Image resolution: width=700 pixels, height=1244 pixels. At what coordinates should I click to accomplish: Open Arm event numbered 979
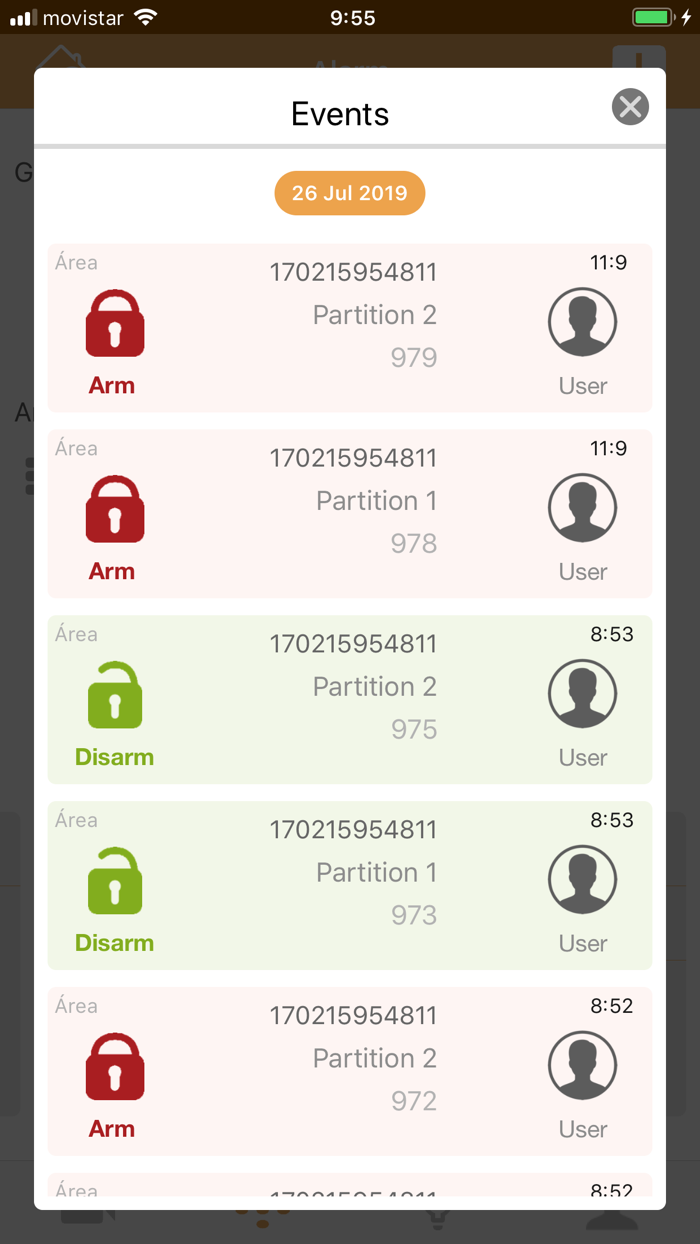click(350, 328)
